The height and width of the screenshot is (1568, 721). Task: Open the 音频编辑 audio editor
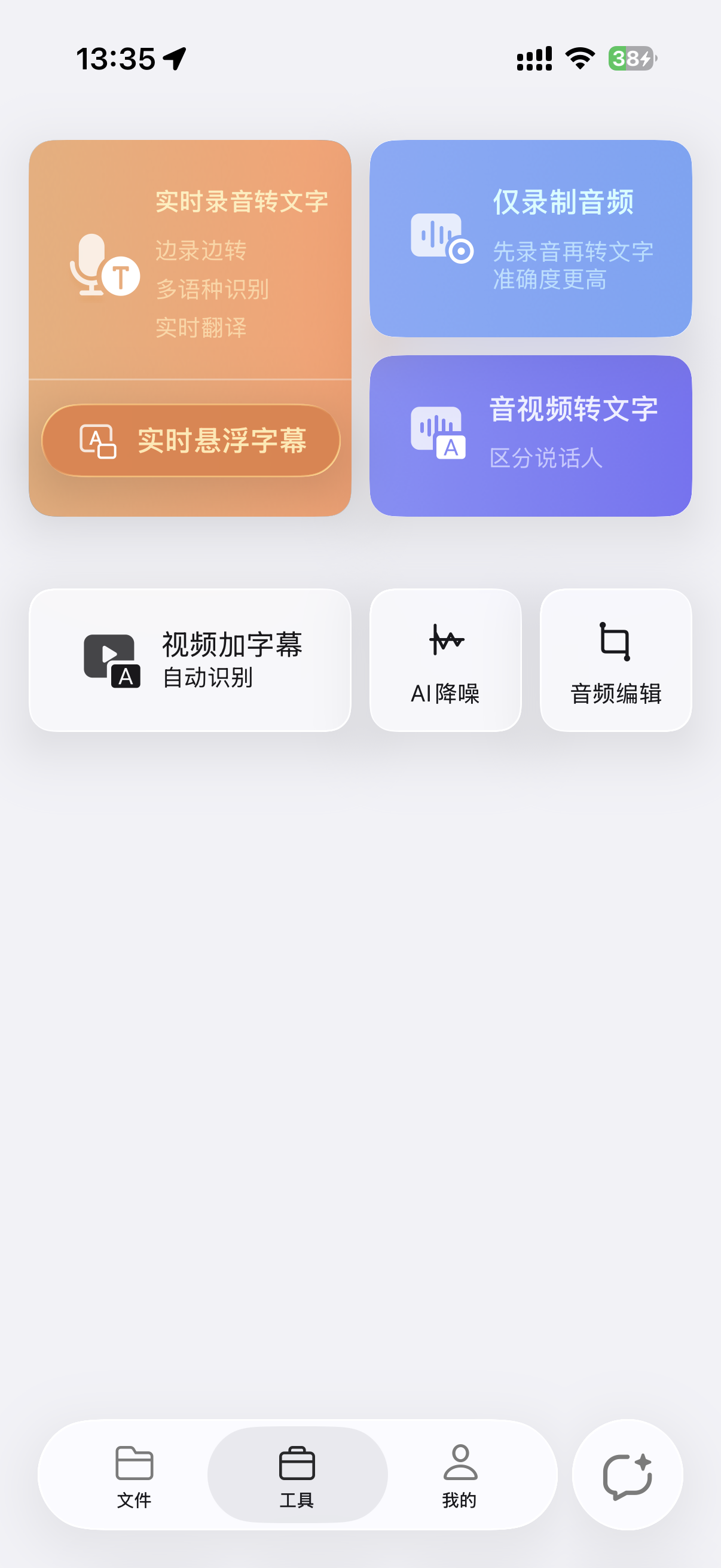point(615,660)
